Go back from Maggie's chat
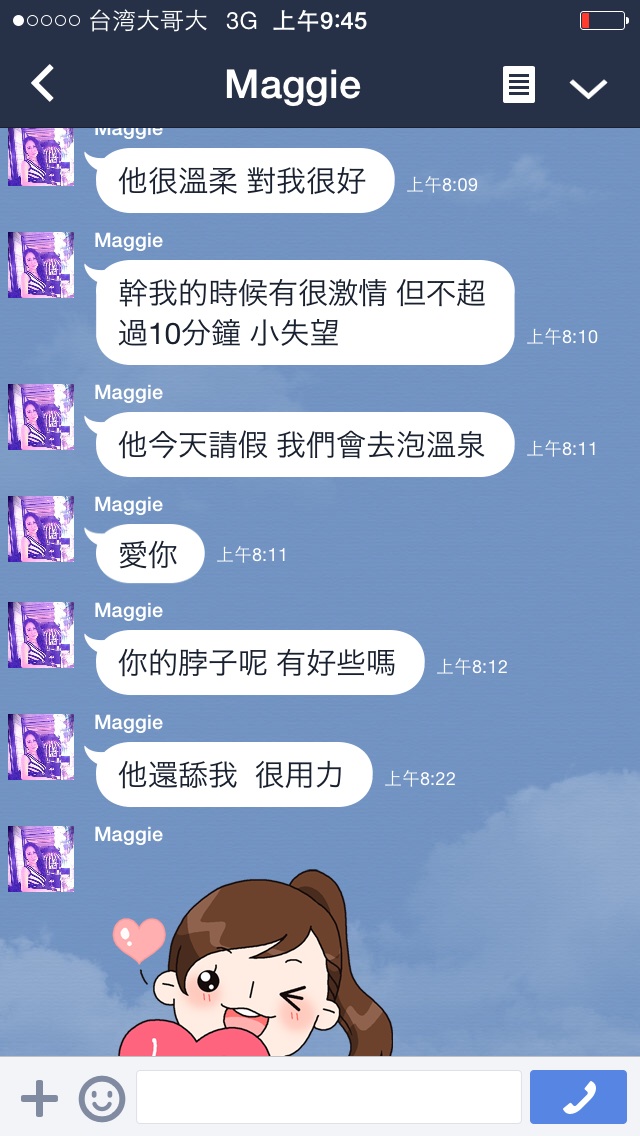The height and width of the screenshot is (1136, 640). [43, 84]
